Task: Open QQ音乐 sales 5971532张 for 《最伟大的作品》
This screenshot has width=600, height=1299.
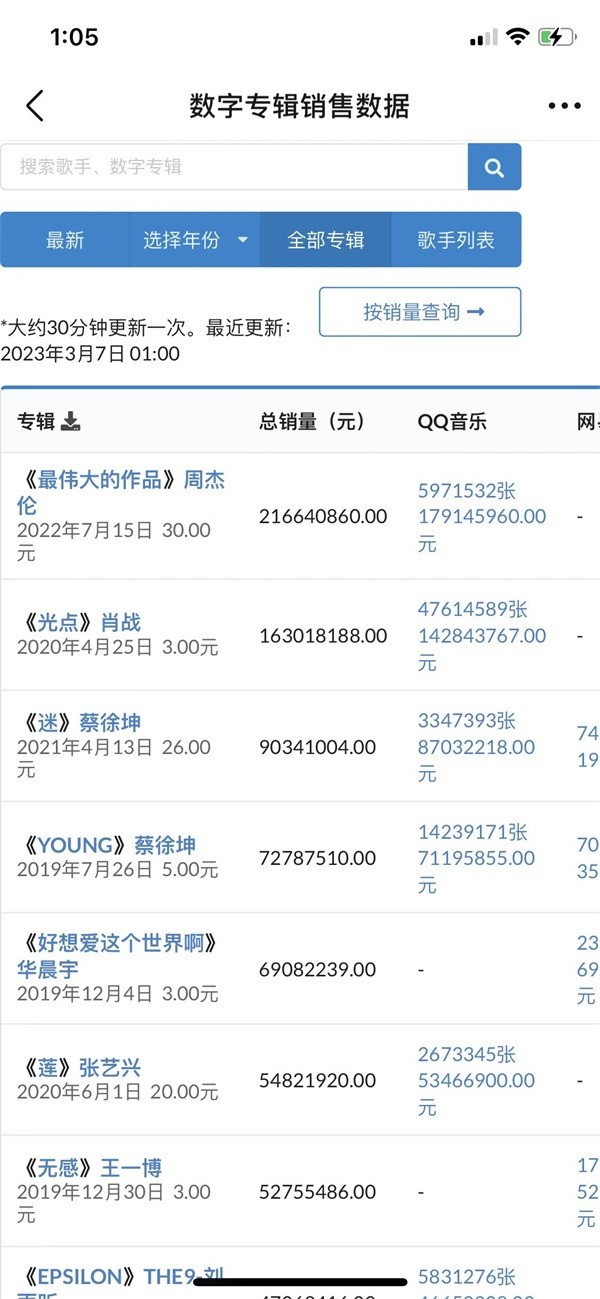Action: click(x=467, y=491)
